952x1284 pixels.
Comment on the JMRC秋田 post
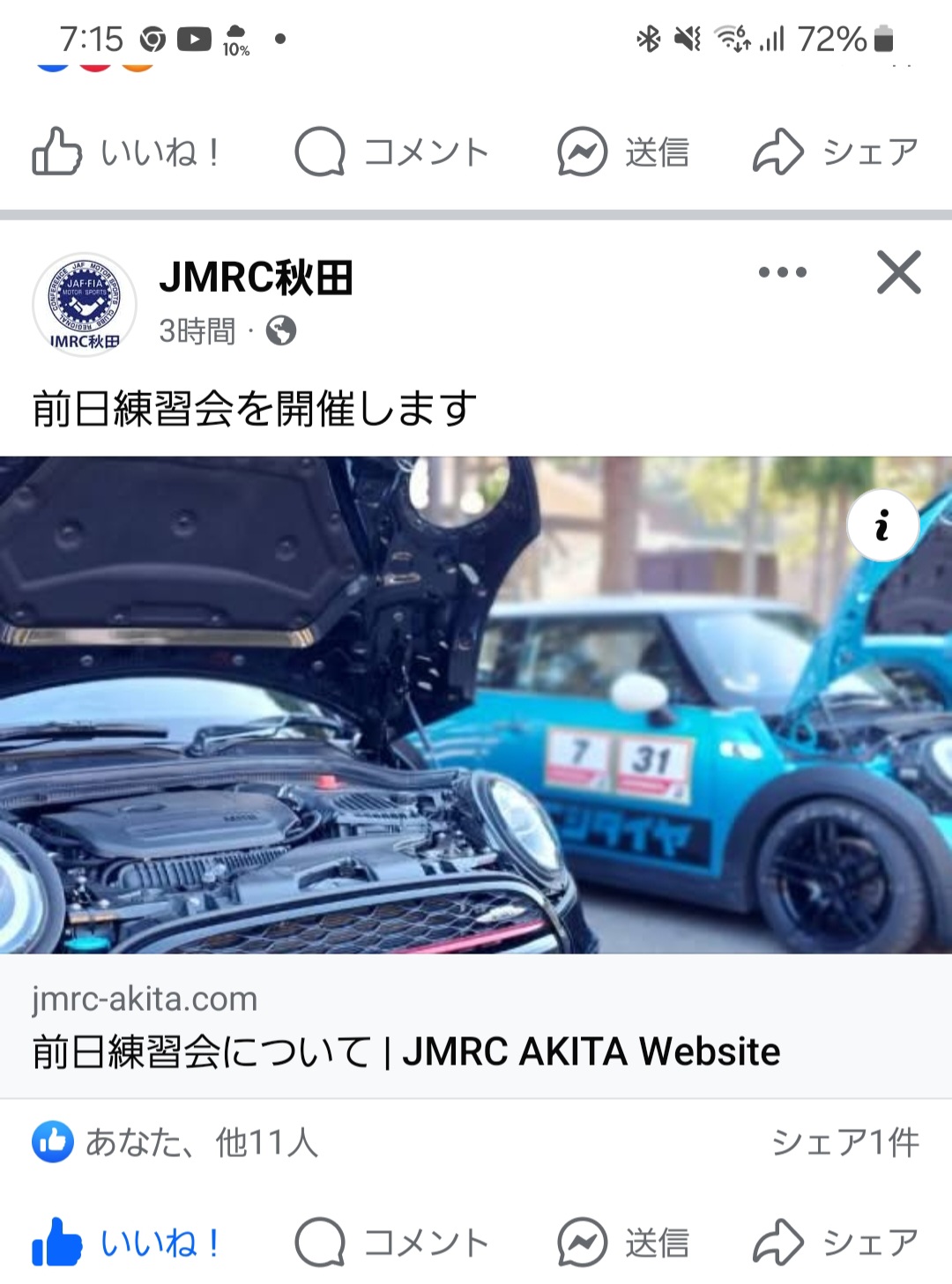[392, 1243]
